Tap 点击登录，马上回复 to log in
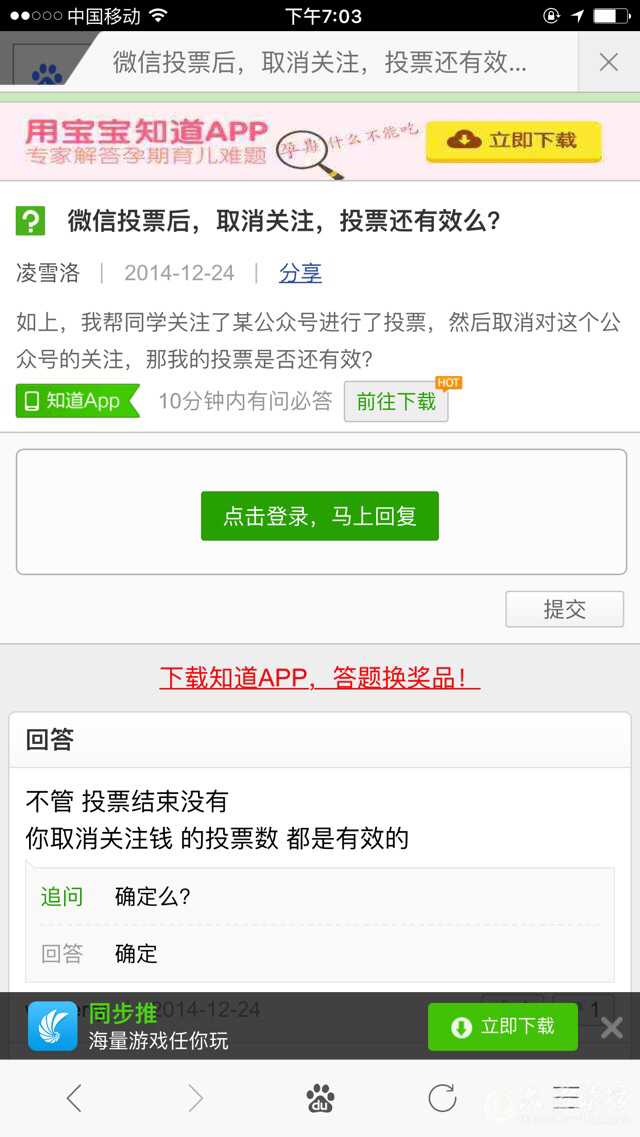Viewport: 640px width, 1137px height. [x=319, y=516]
